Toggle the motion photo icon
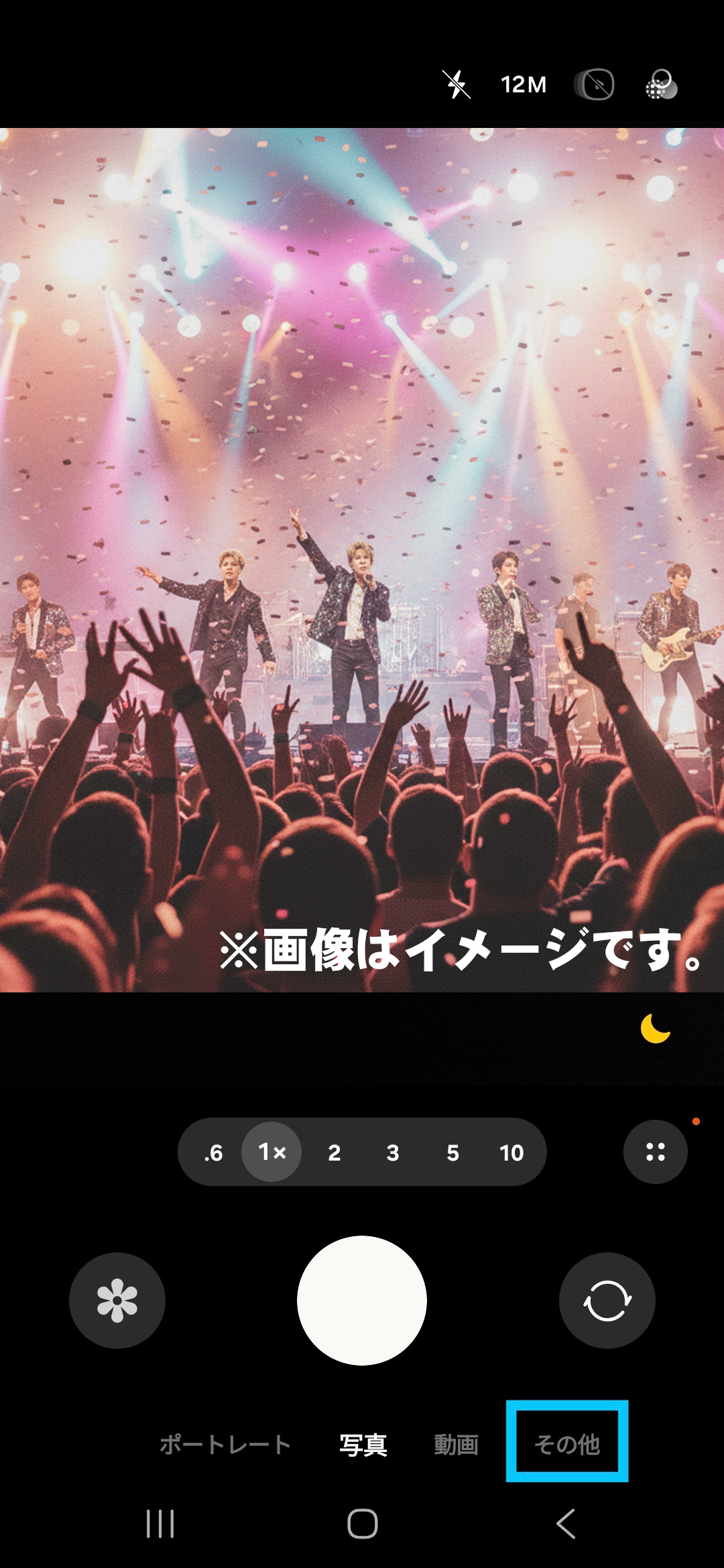 [x=594, y=85]
